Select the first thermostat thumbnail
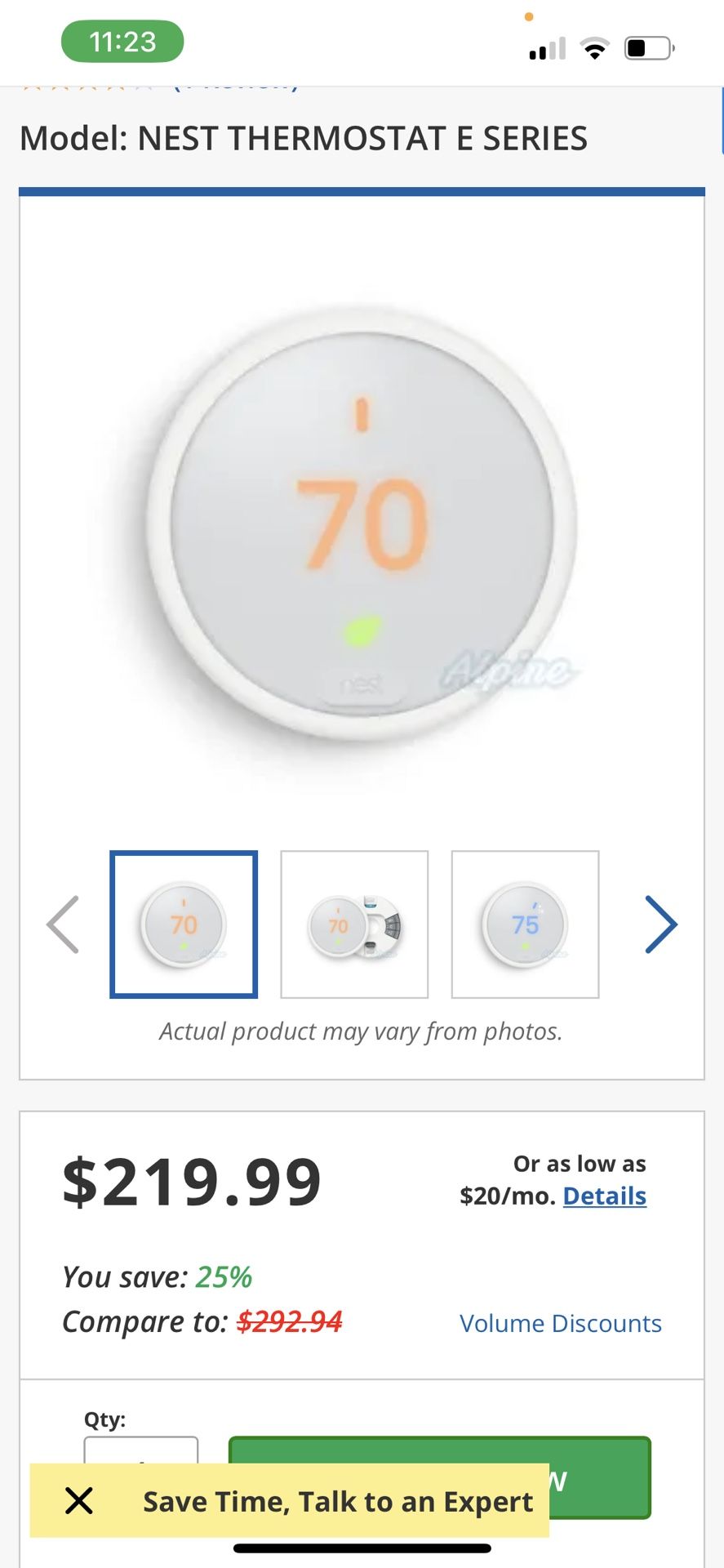 point(184,924)
